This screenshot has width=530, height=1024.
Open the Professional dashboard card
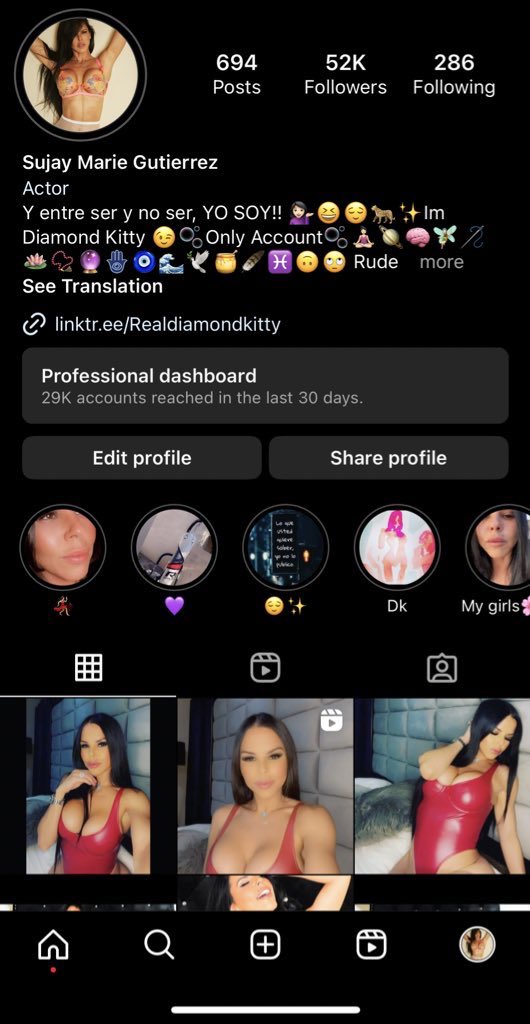265,385
